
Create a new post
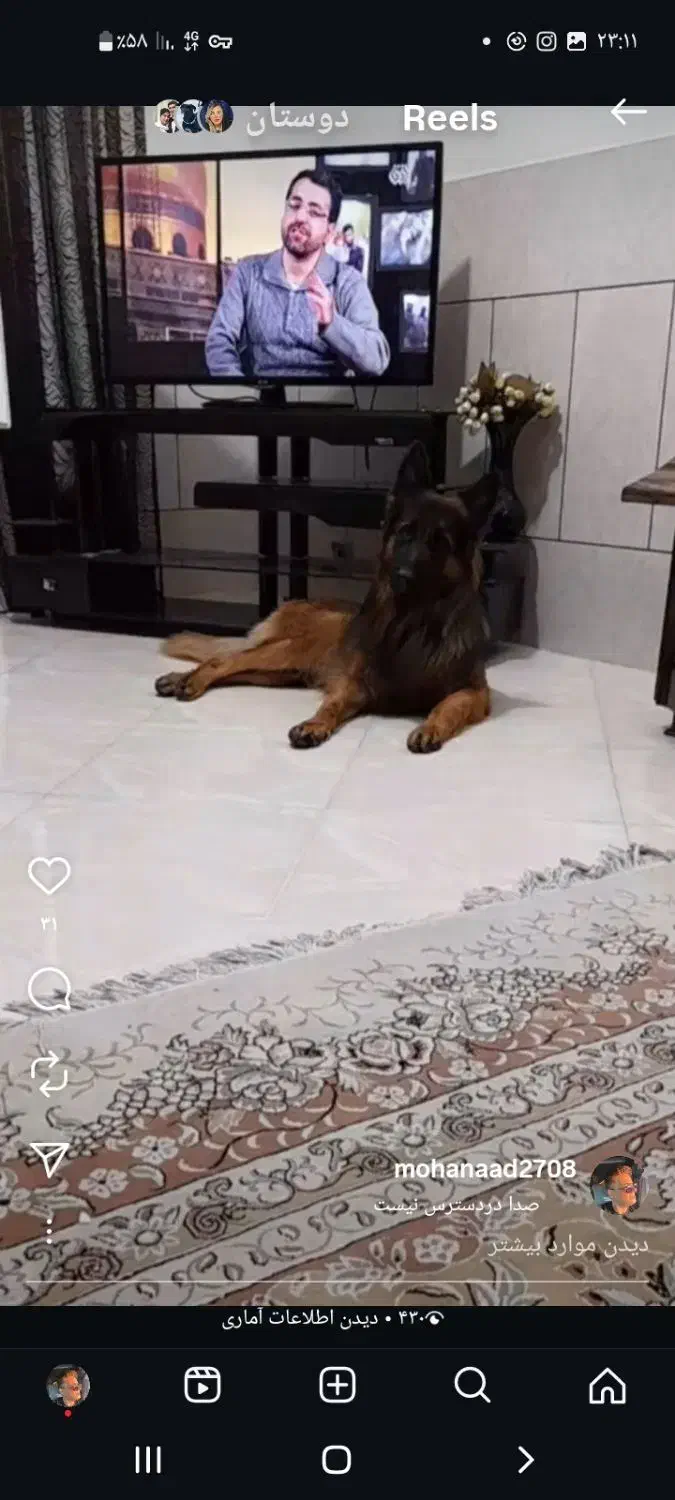(x=337, y=1386)
